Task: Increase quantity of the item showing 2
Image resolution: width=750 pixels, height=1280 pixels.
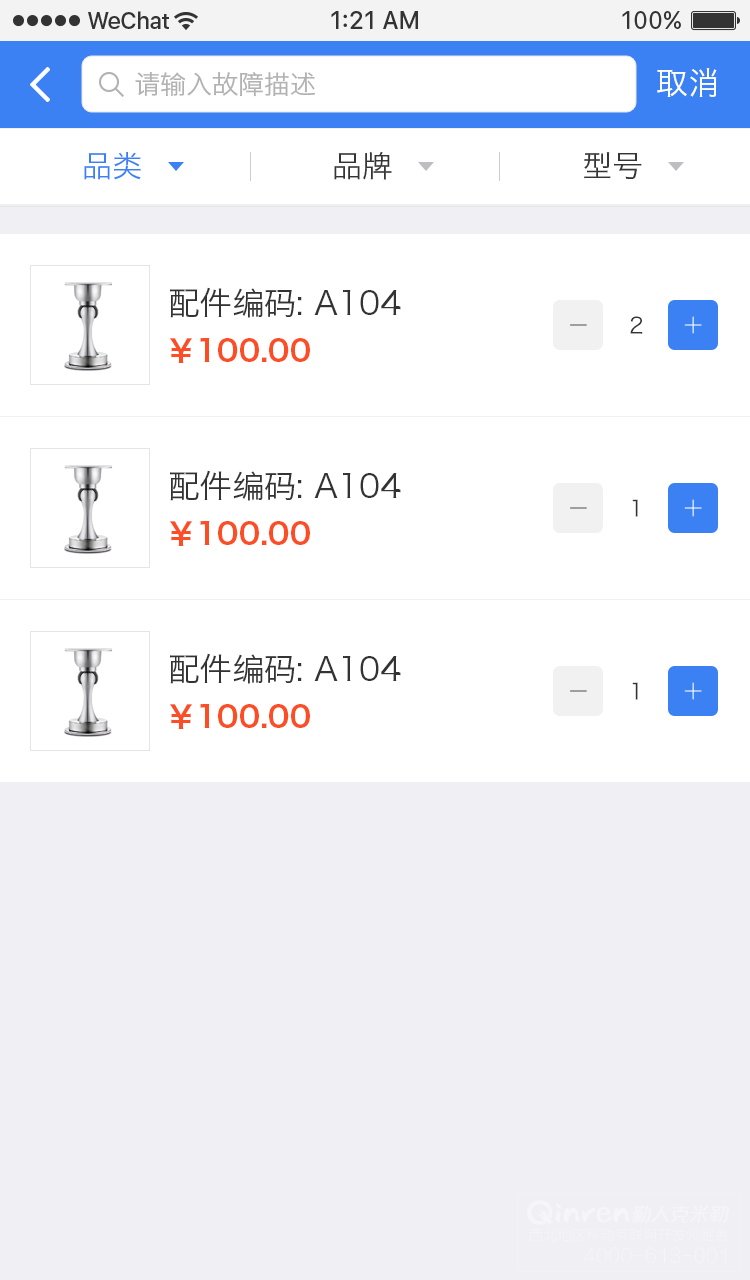Action: click(693, 325)
